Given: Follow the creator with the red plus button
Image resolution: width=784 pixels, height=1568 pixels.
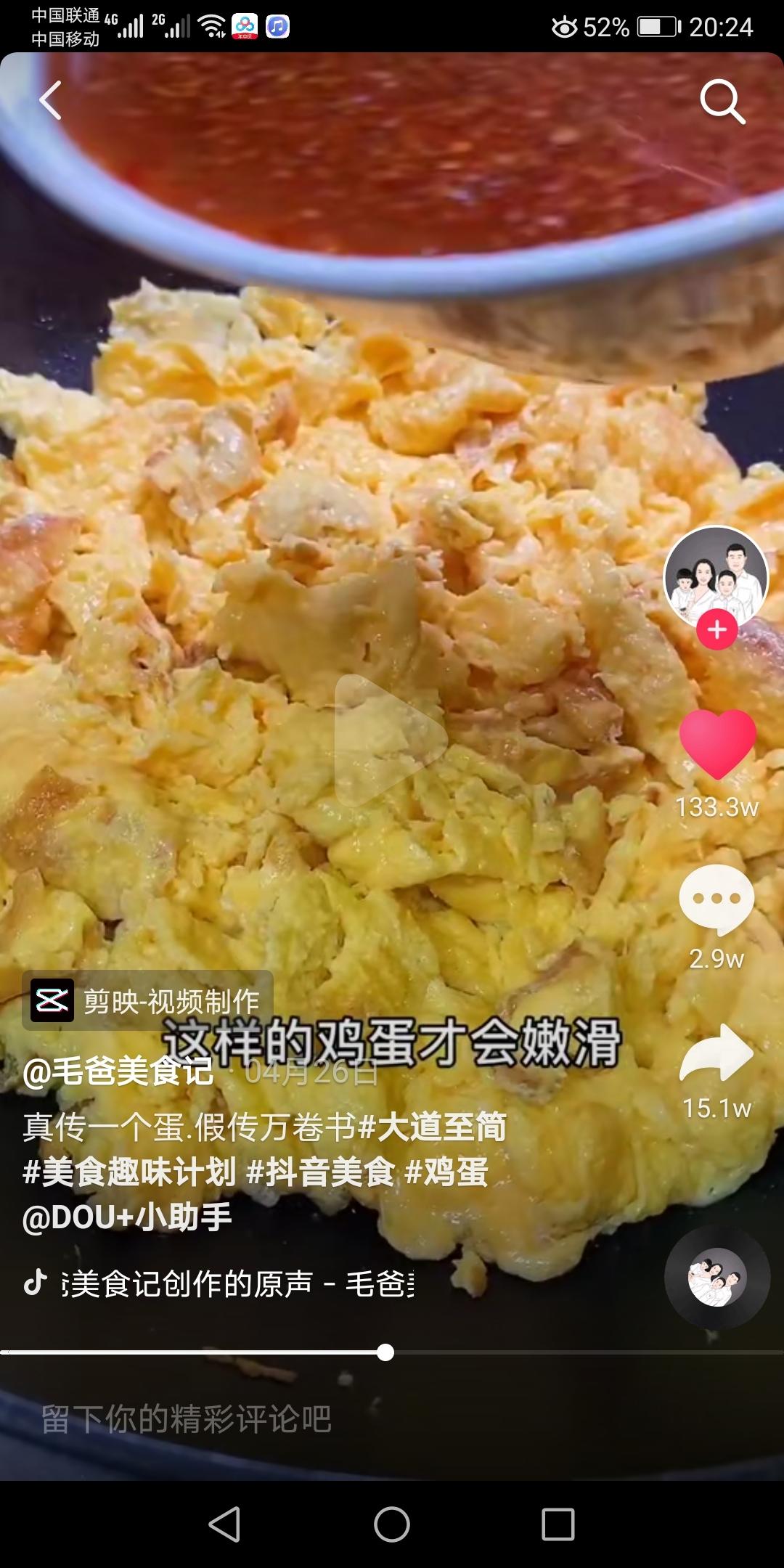Looking at the screenshot, I should 717,630.
